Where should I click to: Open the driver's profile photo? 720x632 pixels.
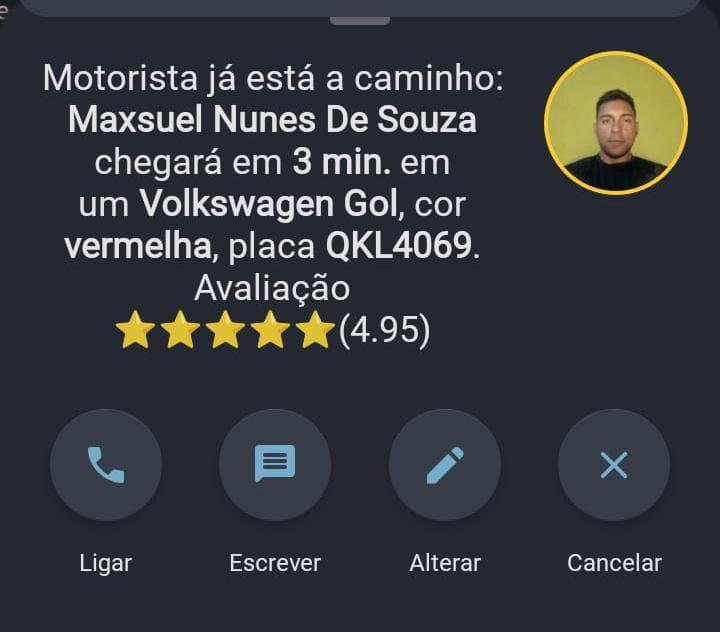click(x=616, y=122)
